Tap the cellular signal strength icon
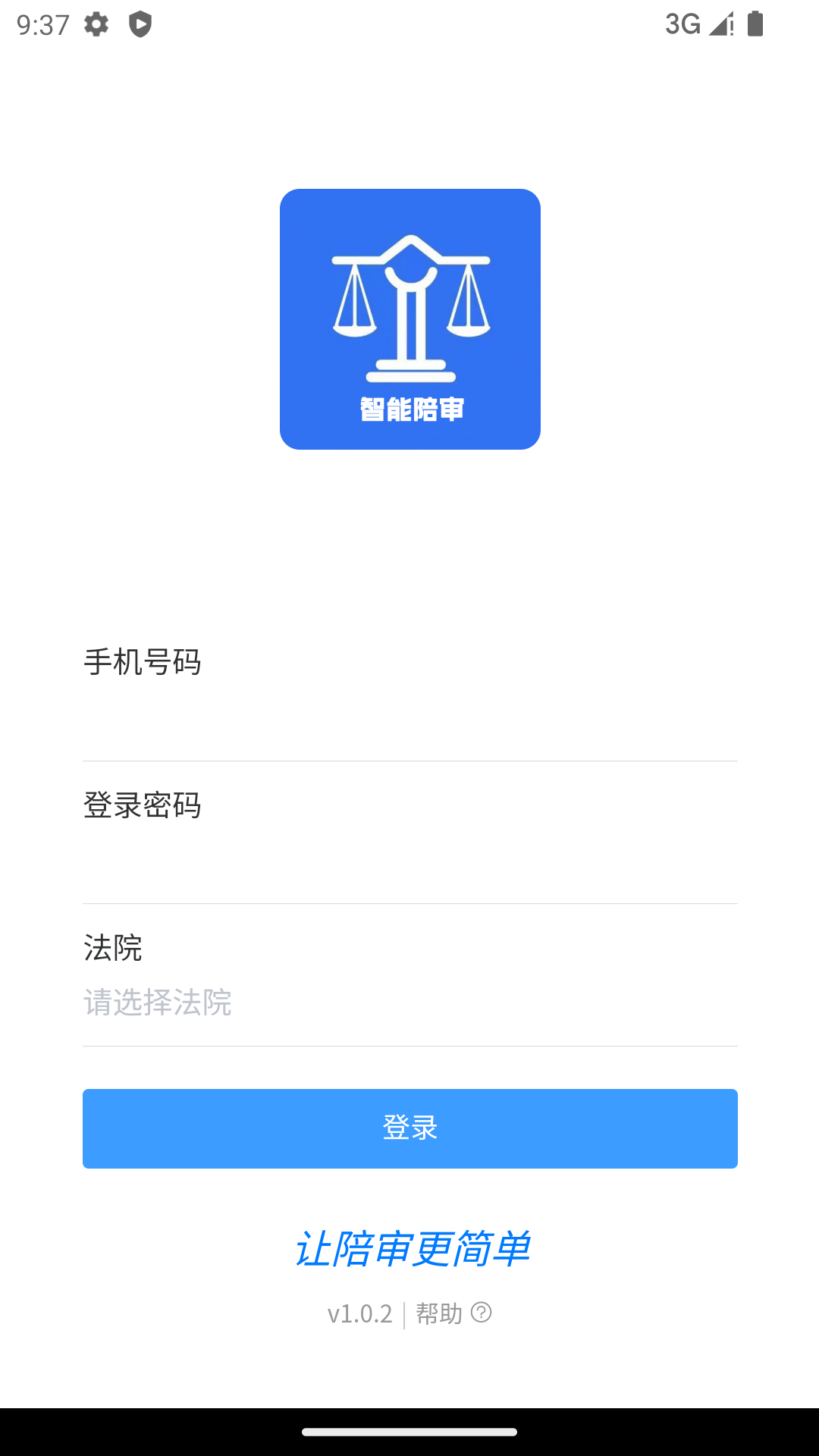Viewport: 819px width, 1456px height. pyautogui.click(x=719, y=25)
